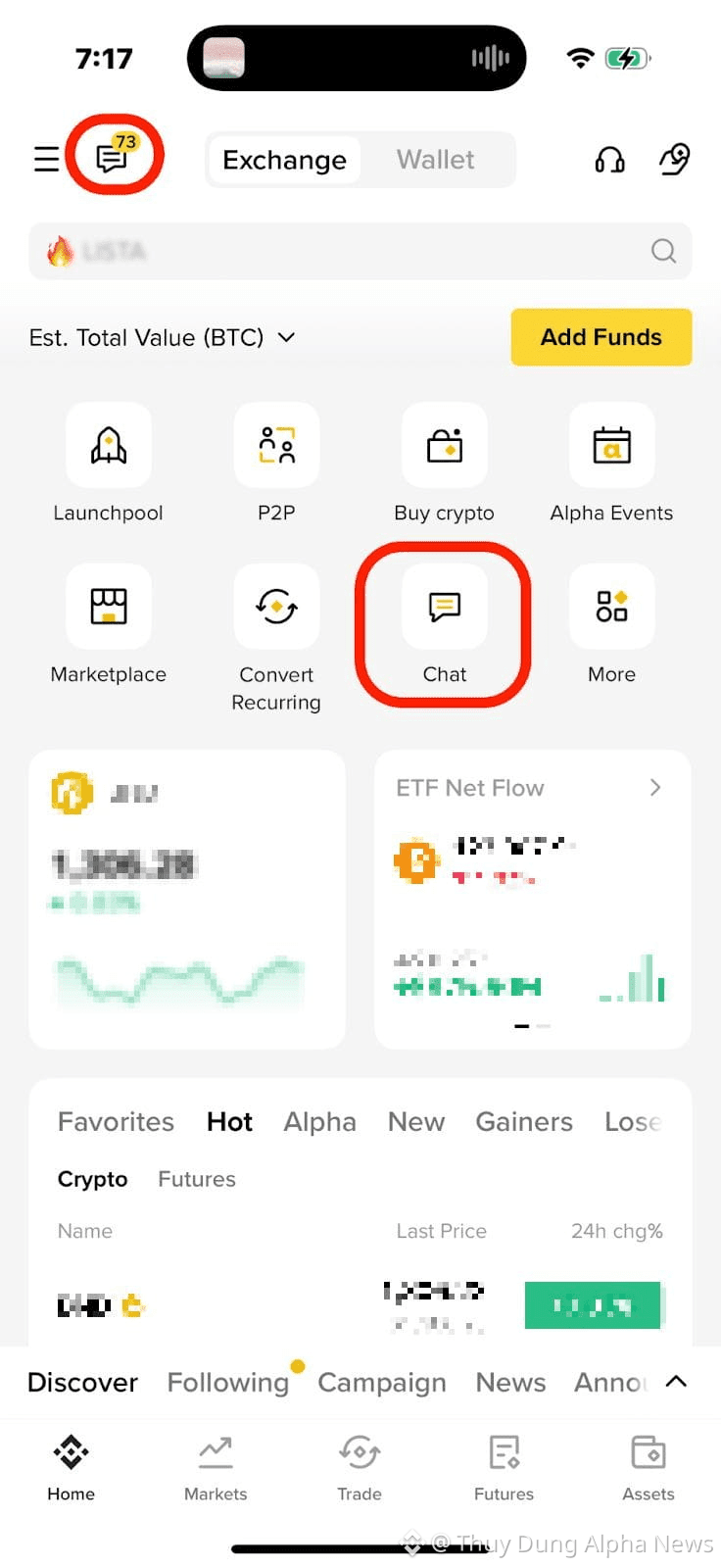Go to the Markets bottom tab
The image size is (721, 1568).
point(216,1468)
